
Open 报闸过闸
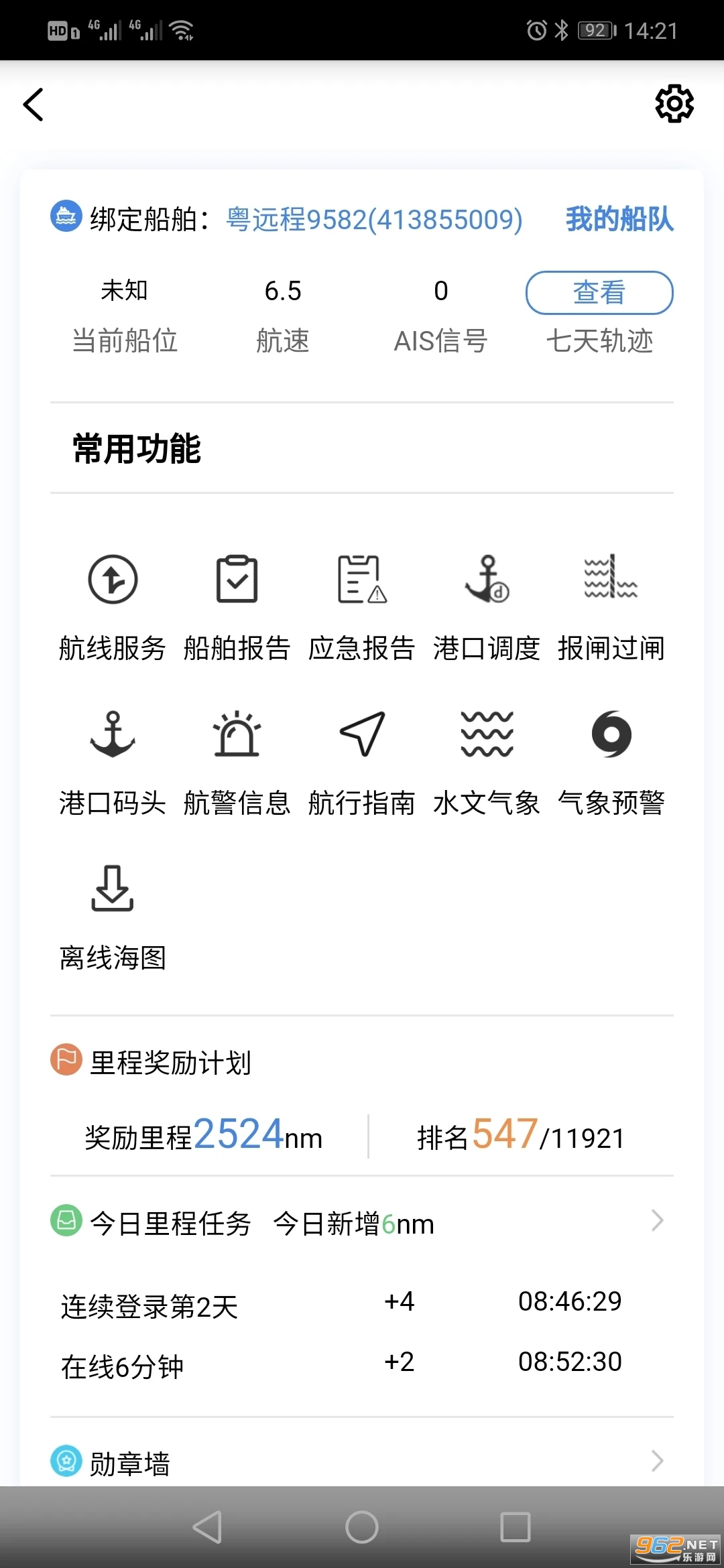(x=611, y=603)
